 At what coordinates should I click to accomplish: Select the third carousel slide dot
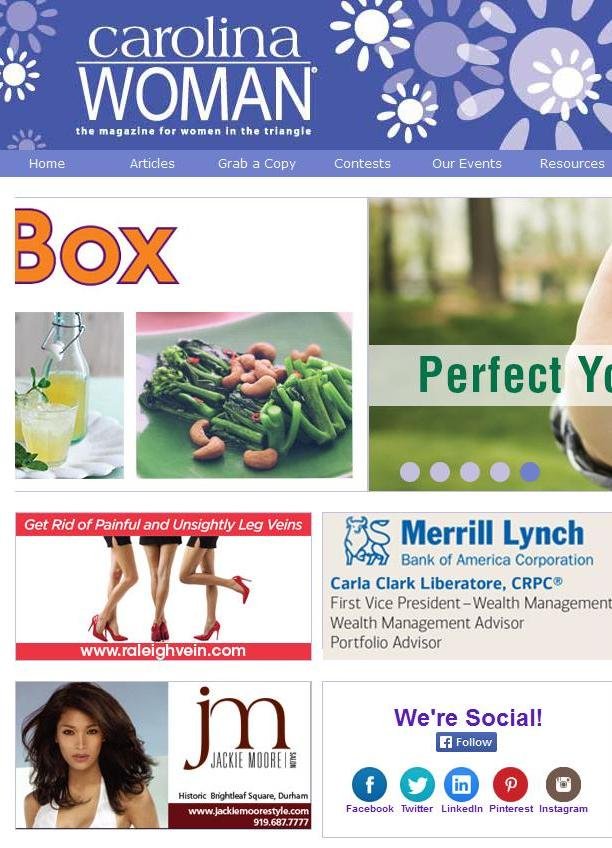tap(470, 472)
